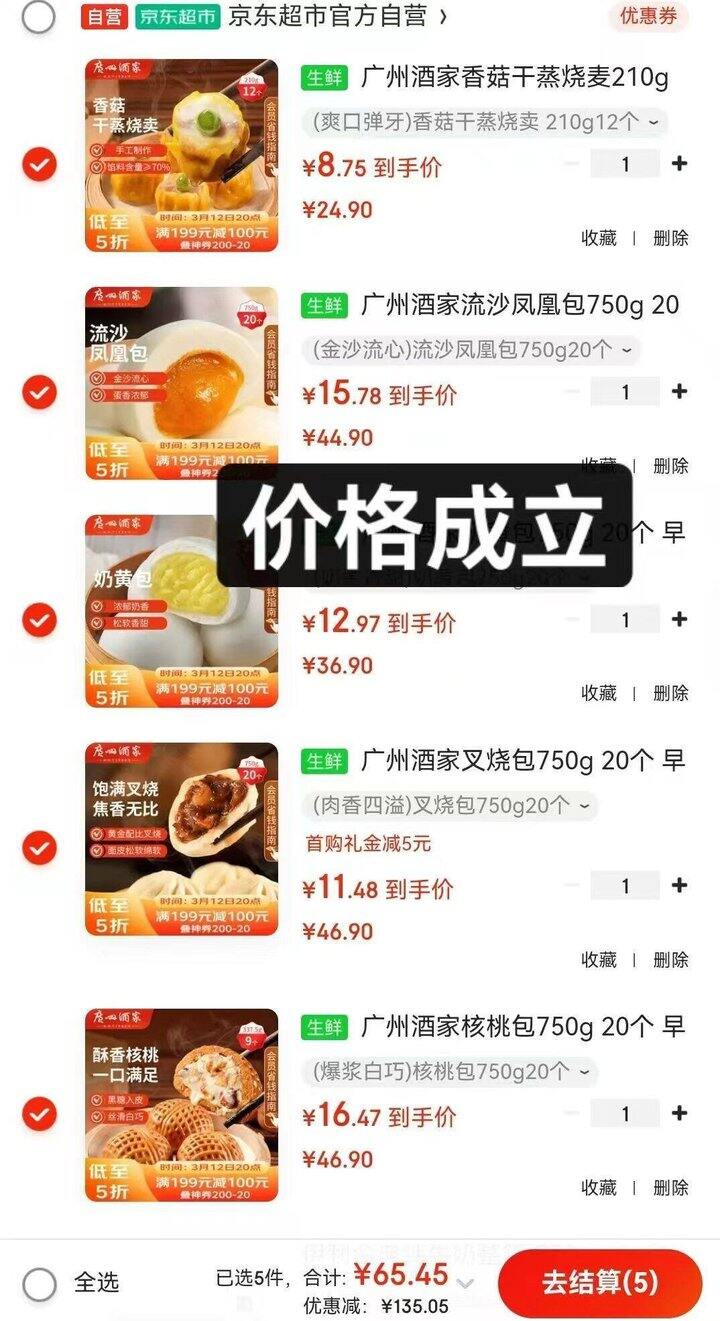
Task: Uncheck the 奶黄包 product selection
Action: tap(37, 618)
